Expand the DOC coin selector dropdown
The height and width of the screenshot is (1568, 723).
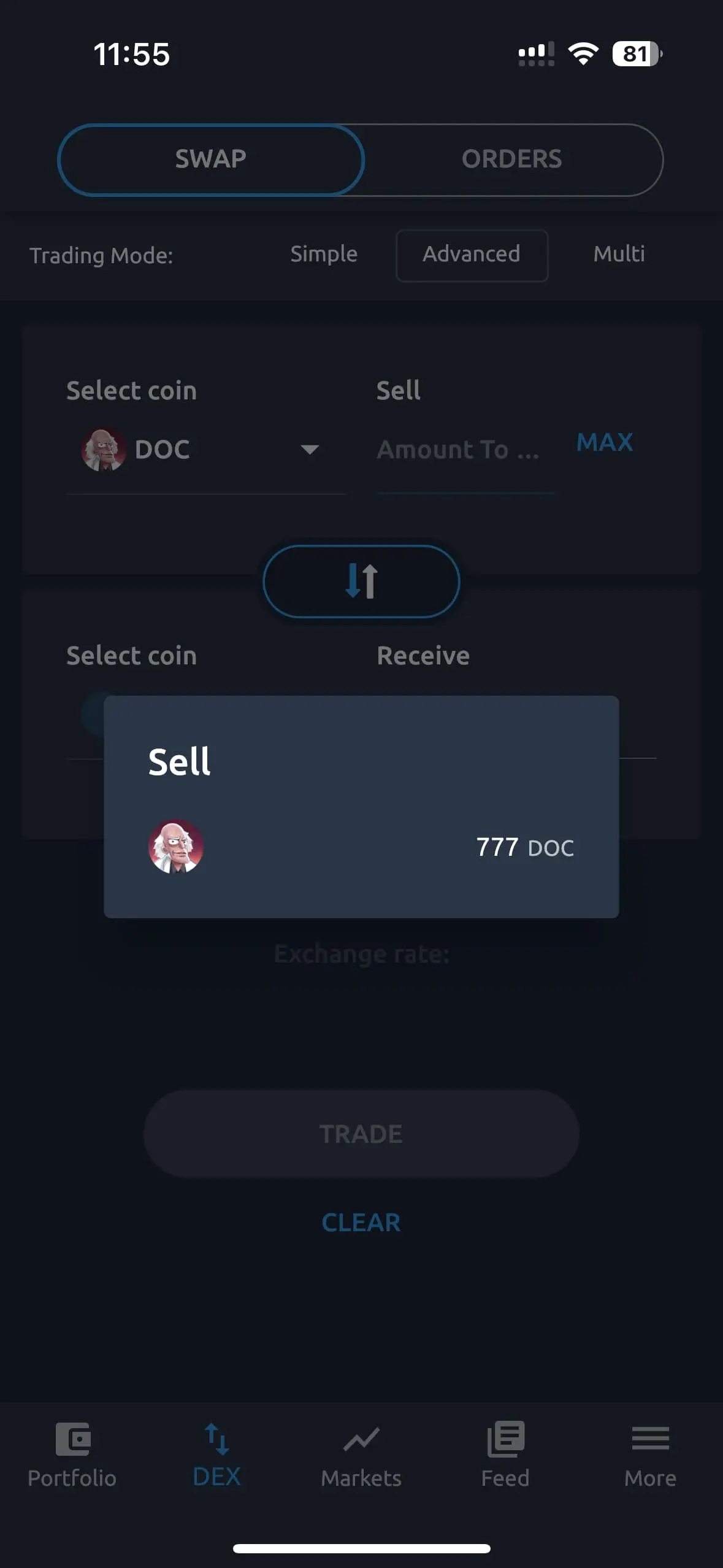tap(310, 450)
